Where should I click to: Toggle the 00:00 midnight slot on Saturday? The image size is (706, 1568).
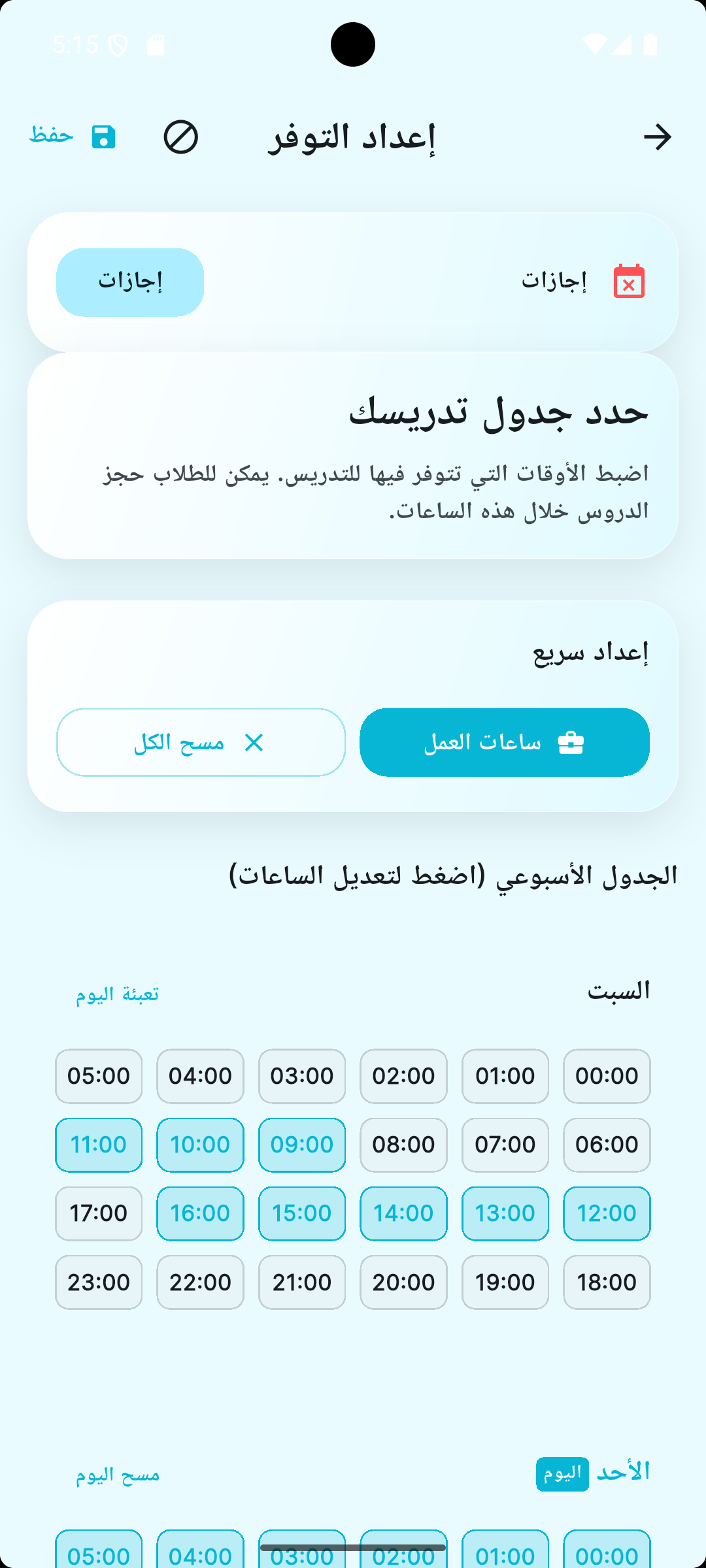[607, 1076]
